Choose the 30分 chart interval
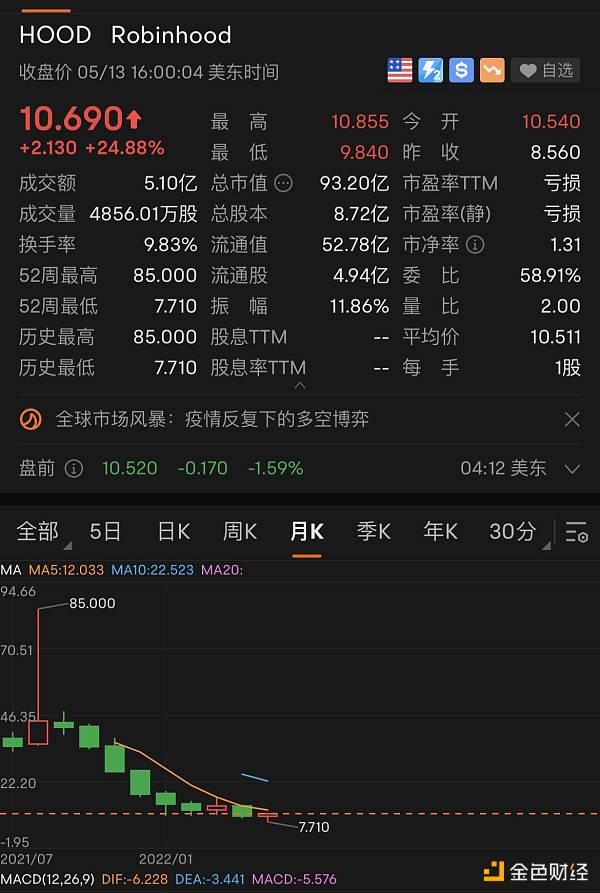The image size is (600, 893). click(512, 531)
